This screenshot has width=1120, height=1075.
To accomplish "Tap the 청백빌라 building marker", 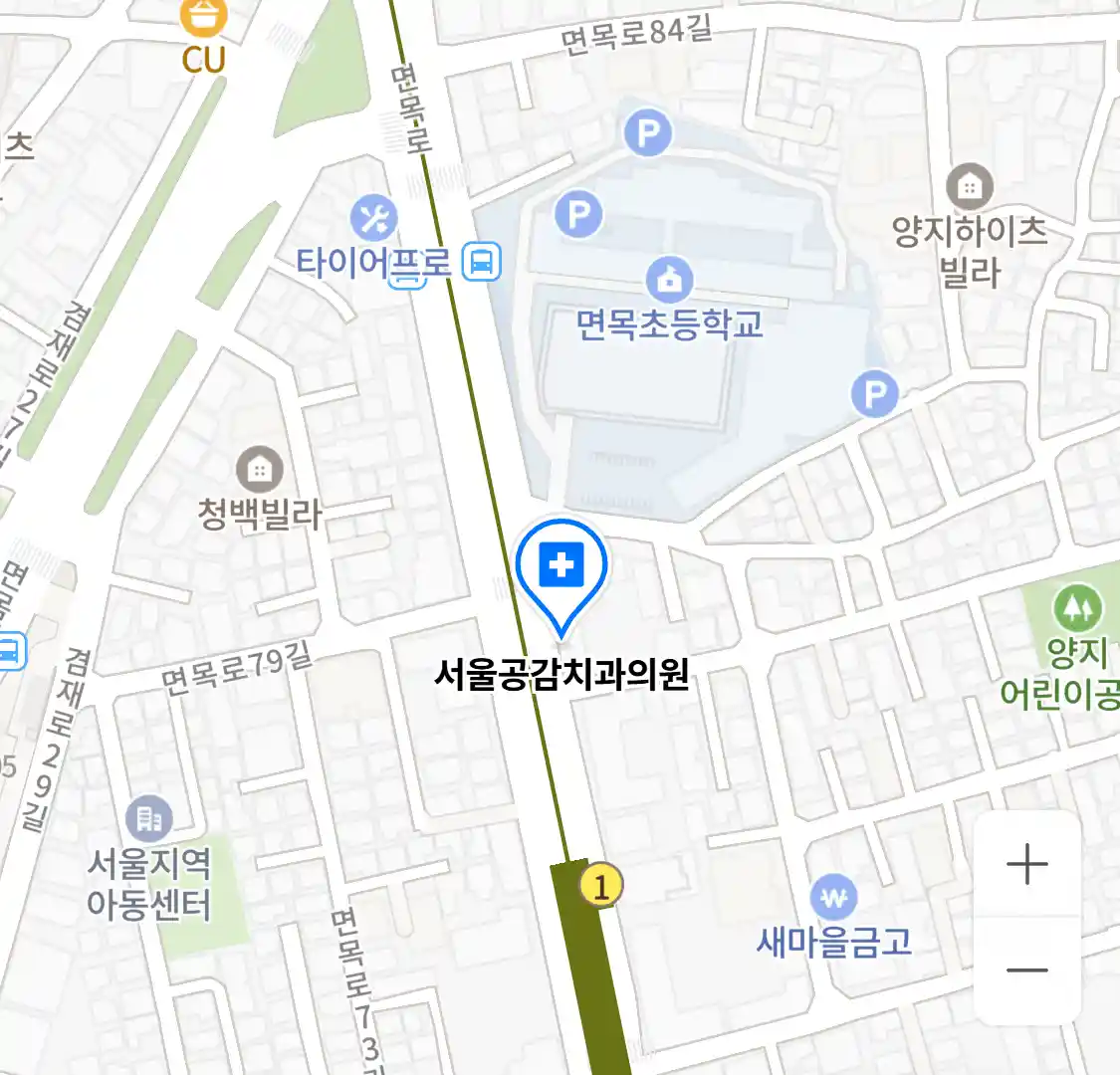I will 259,469.
